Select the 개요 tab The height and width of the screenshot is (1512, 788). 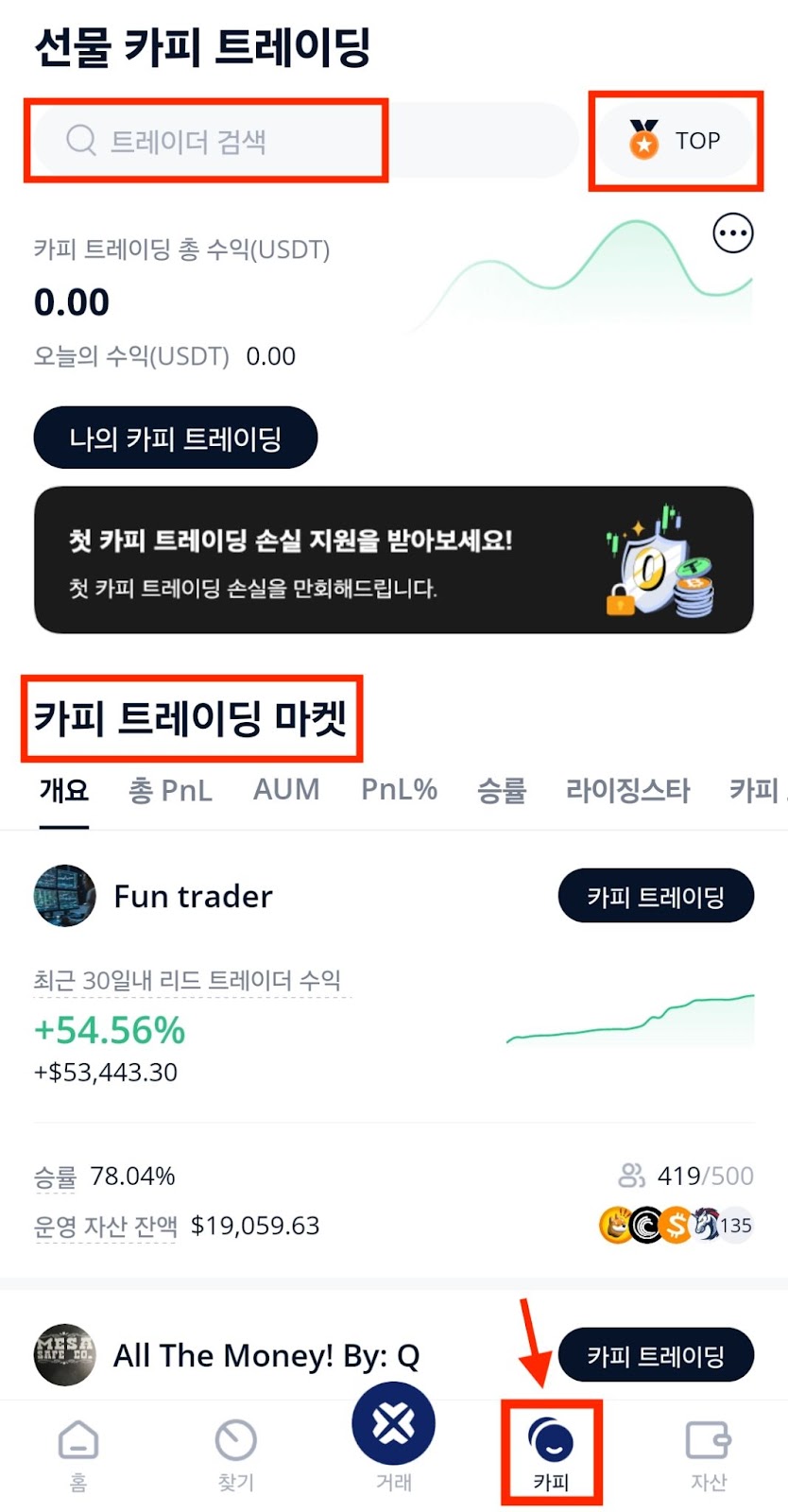[x=64, y=790]
